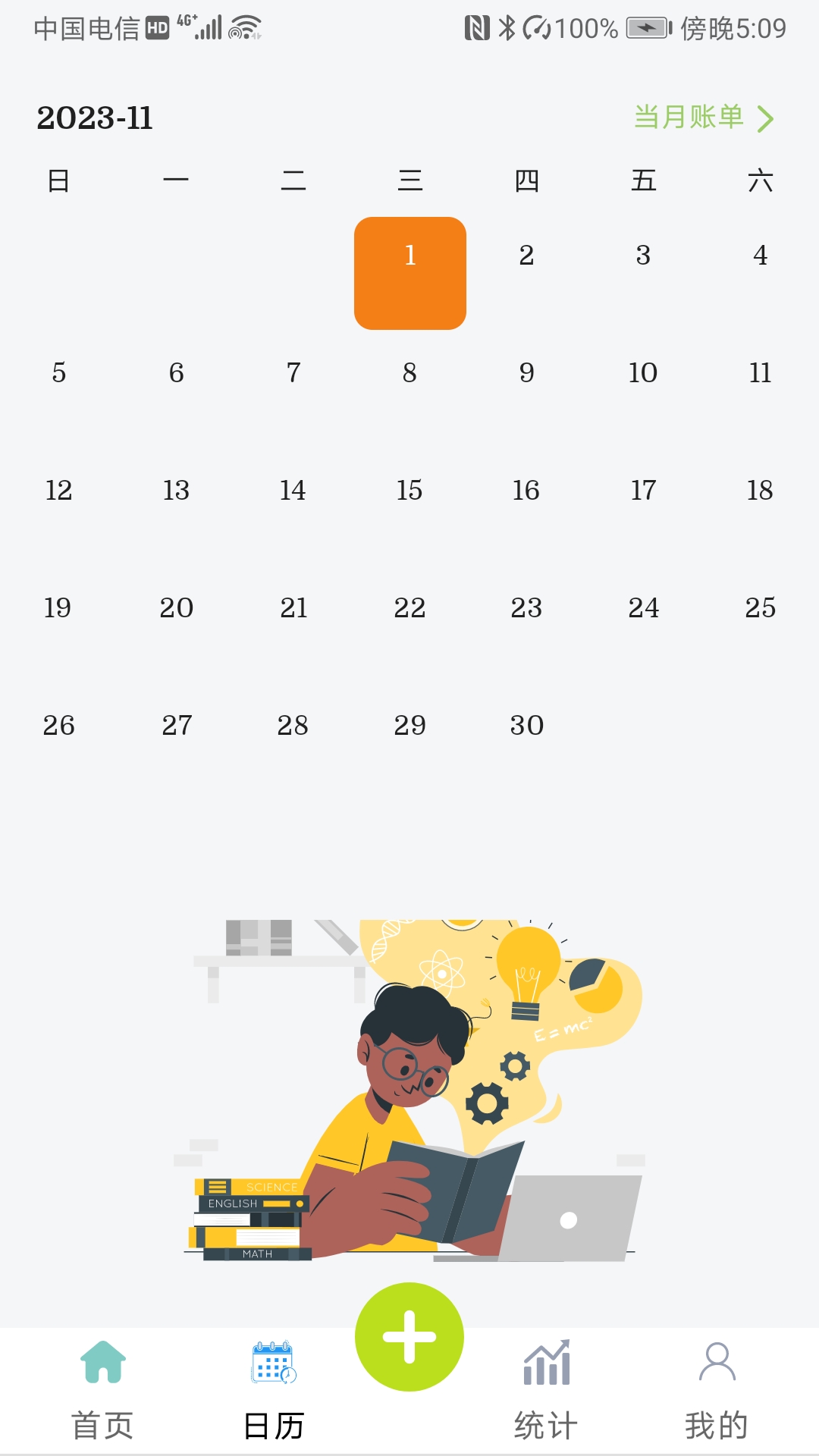Image resolution: width=819 pixels, height=1456 pixels.
Task: Select date 20 in the calendar
Action: tap(176, 608)
